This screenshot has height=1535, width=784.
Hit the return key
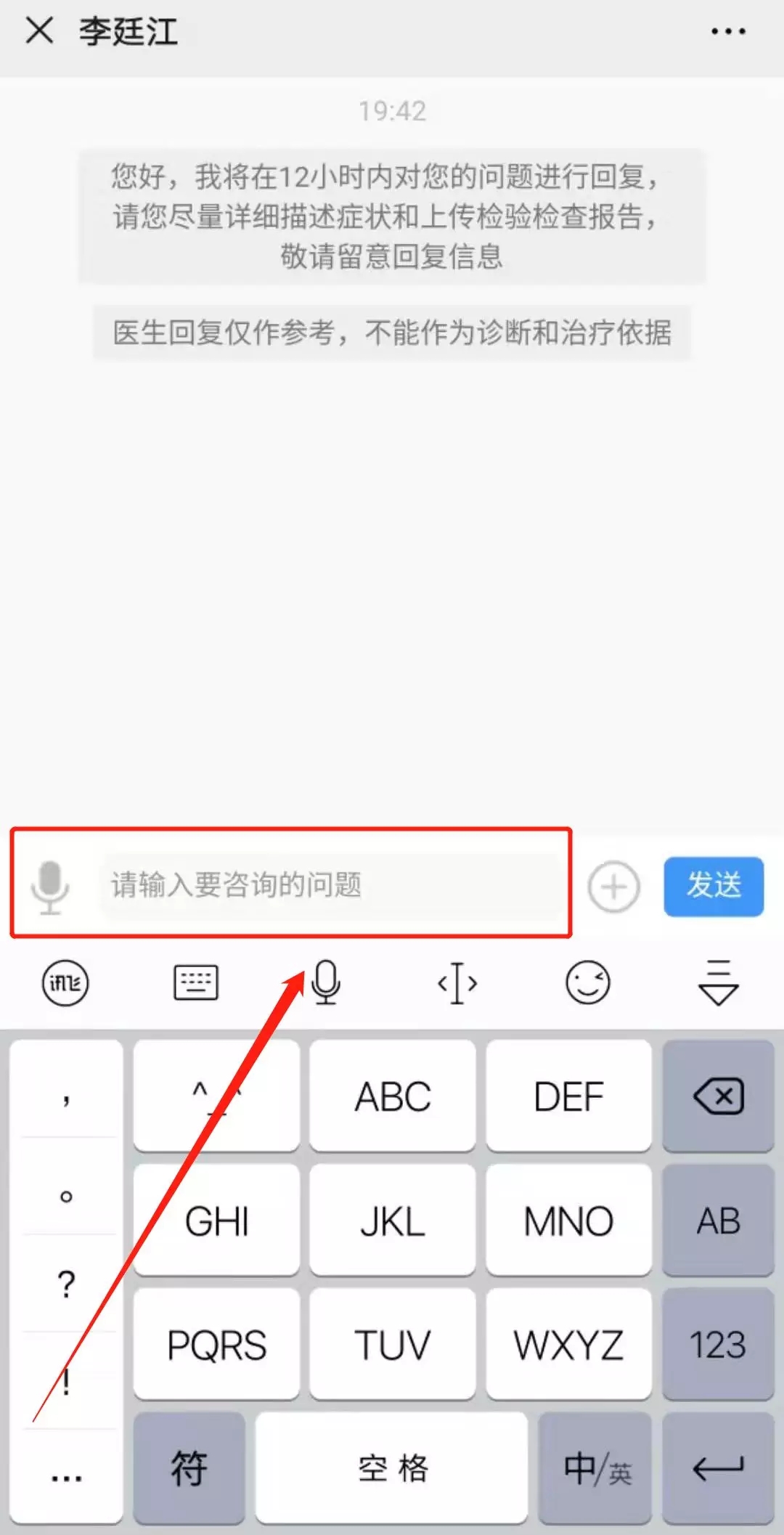pos(718,1468)
